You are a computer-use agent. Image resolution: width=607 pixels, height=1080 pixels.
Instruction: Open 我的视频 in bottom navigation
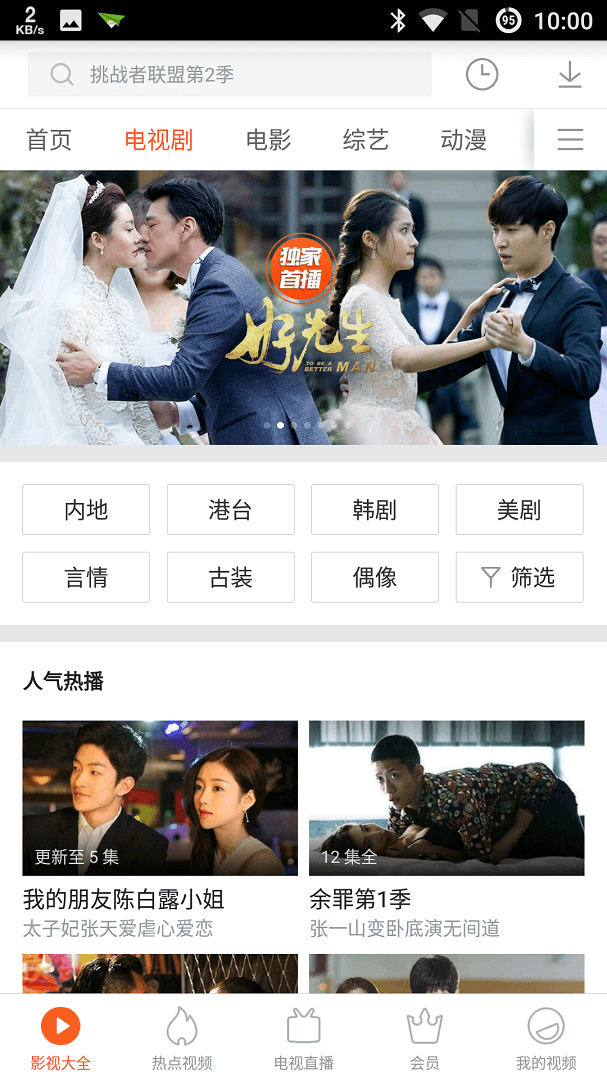(546, 1038)
